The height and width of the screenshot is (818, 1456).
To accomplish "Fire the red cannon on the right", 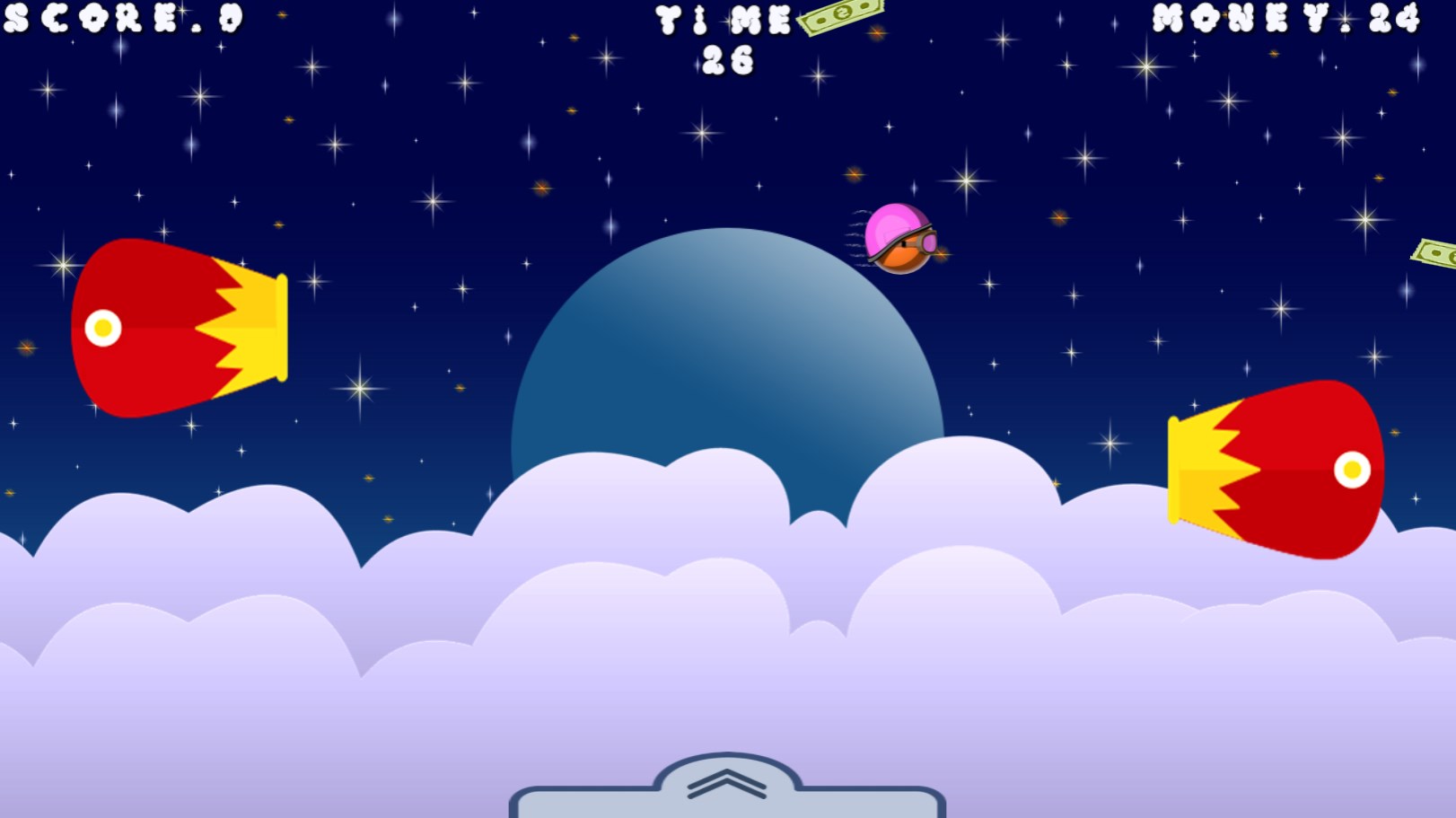I will (1276, 469).
